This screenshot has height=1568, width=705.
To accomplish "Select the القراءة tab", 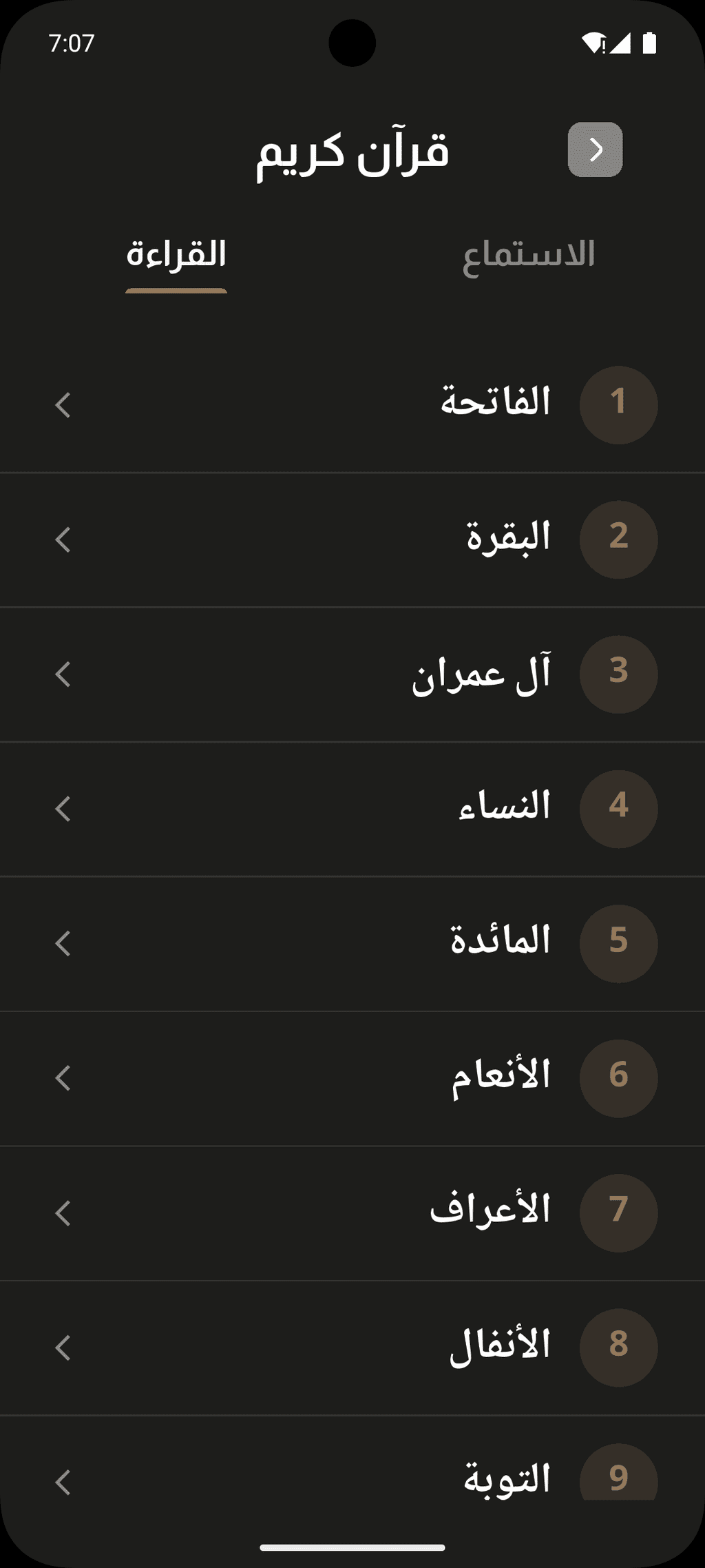I will coord(176,256).
